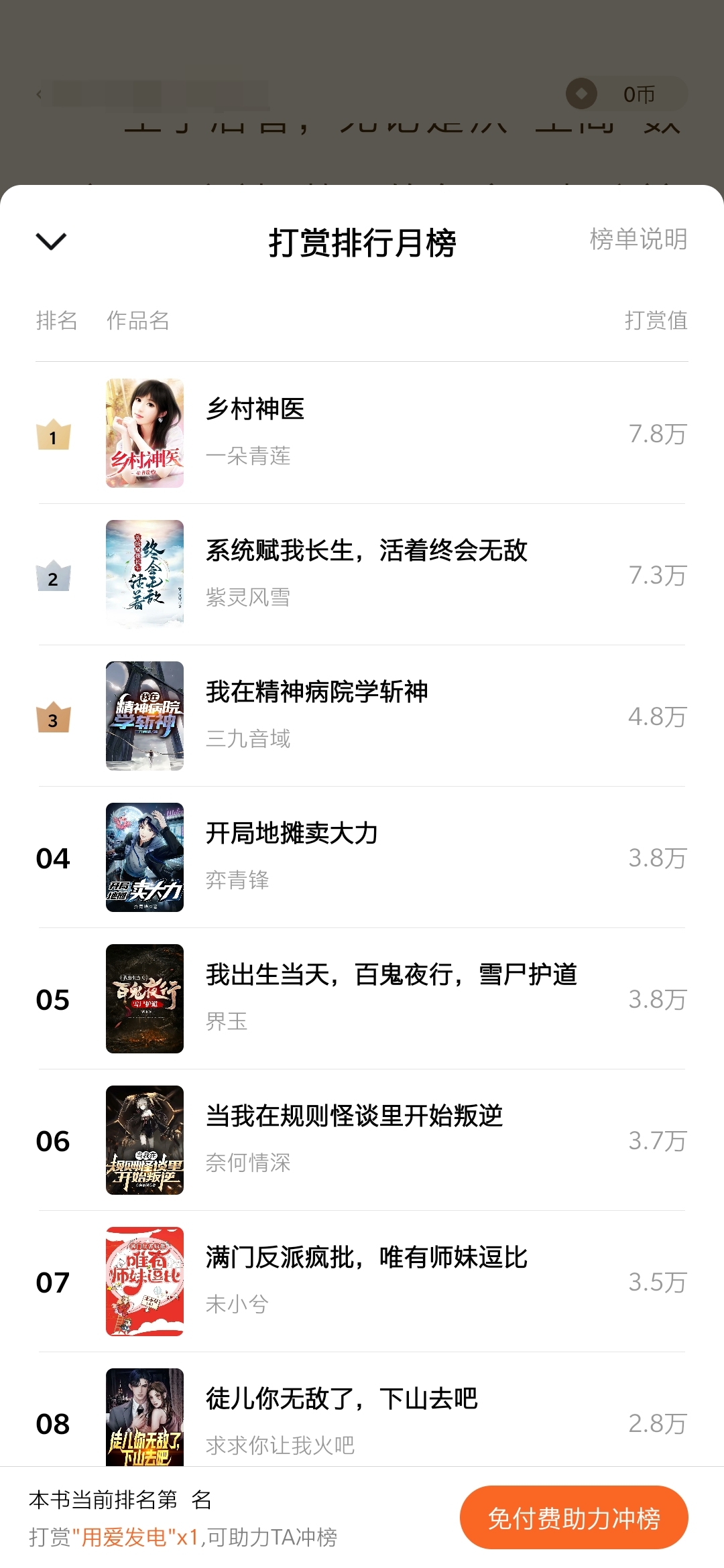Image resolution: width=724 pixels, height=1568 pixels.
Task: Tap the 免付费助力冲榜 button
Action: pos(574,1518)
